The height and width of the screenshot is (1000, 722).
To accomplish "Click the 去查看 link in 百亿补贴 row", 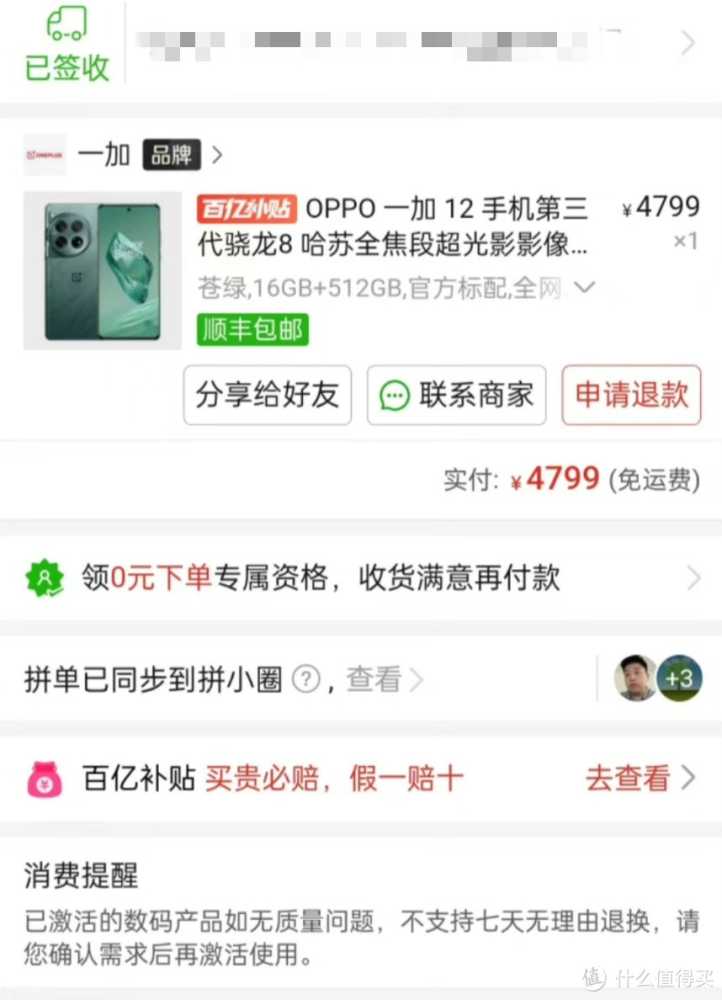I will point(627,777).
